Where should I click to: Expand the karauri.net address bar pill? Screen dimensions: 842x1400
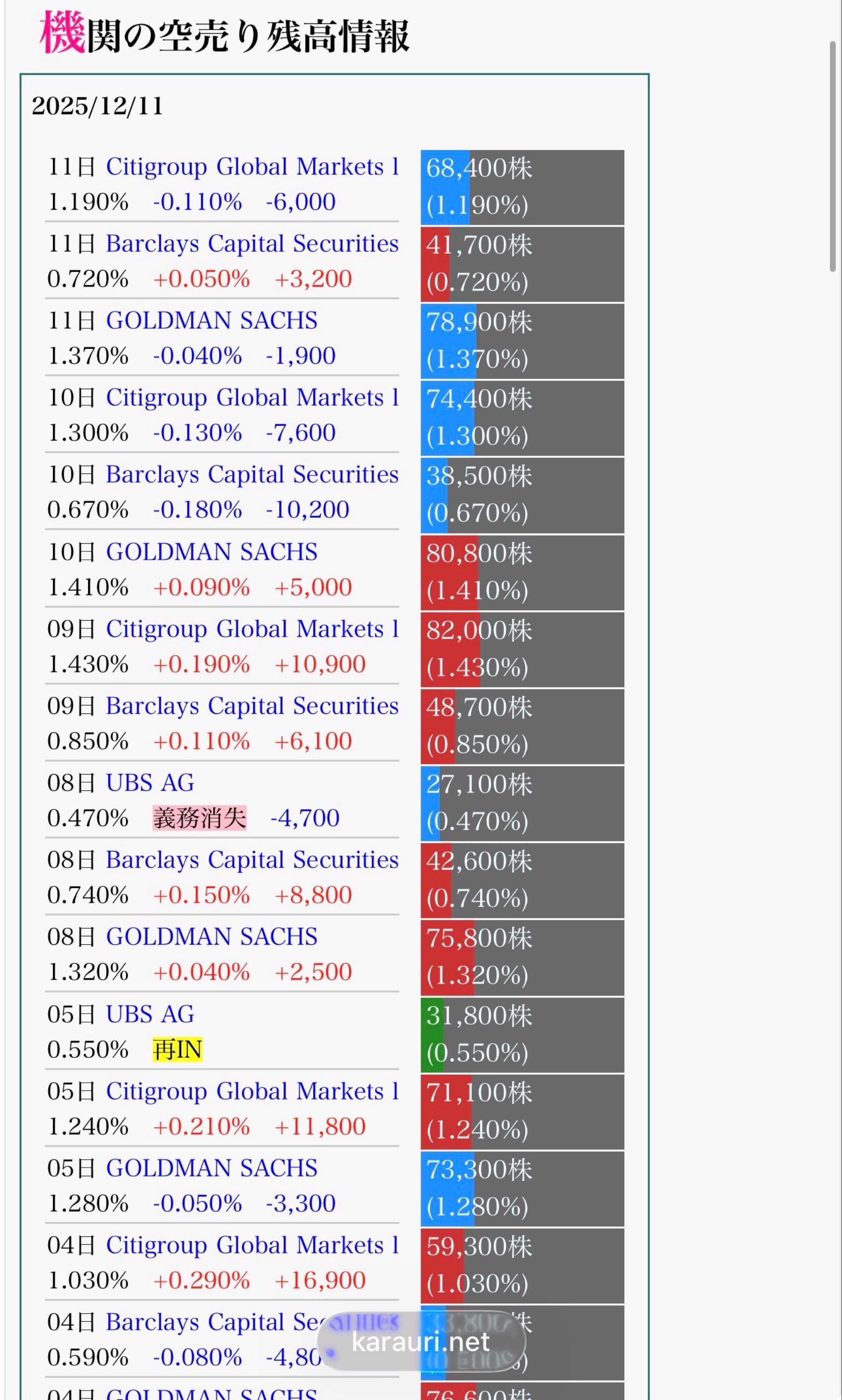coord(421,1342)
